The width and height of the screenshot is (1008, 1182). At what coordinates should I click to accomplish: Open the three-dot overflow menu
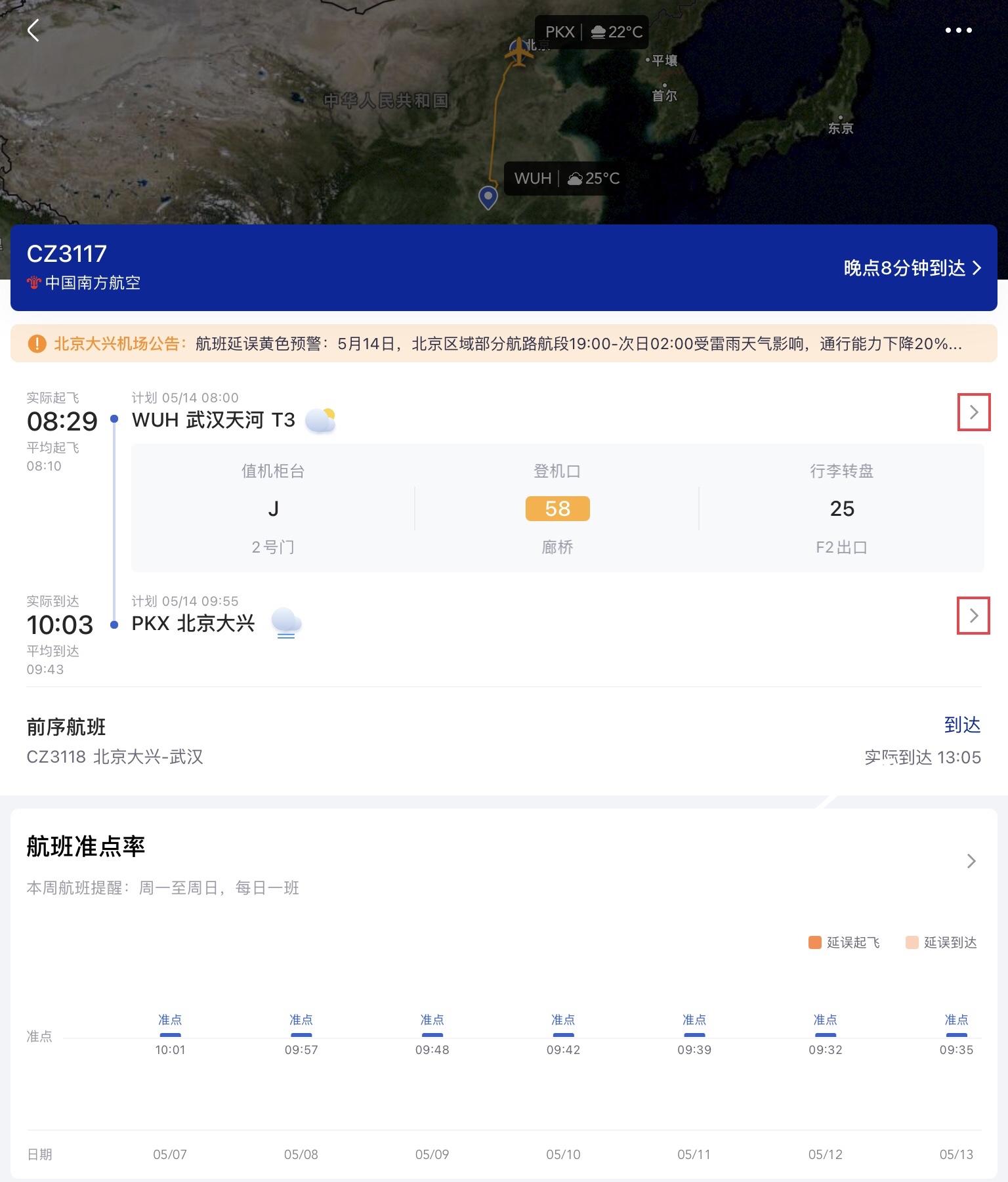pyautogui.click(x=958, y=30)
